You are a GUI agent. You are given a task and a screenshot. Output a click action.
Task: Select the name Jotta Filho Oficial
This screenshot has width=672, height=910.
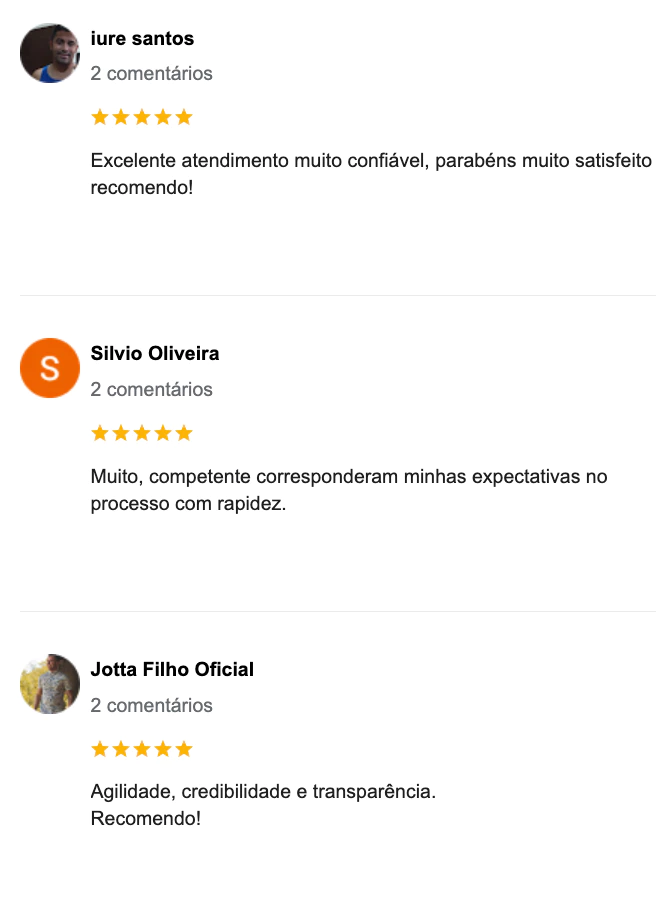[172, 669]
